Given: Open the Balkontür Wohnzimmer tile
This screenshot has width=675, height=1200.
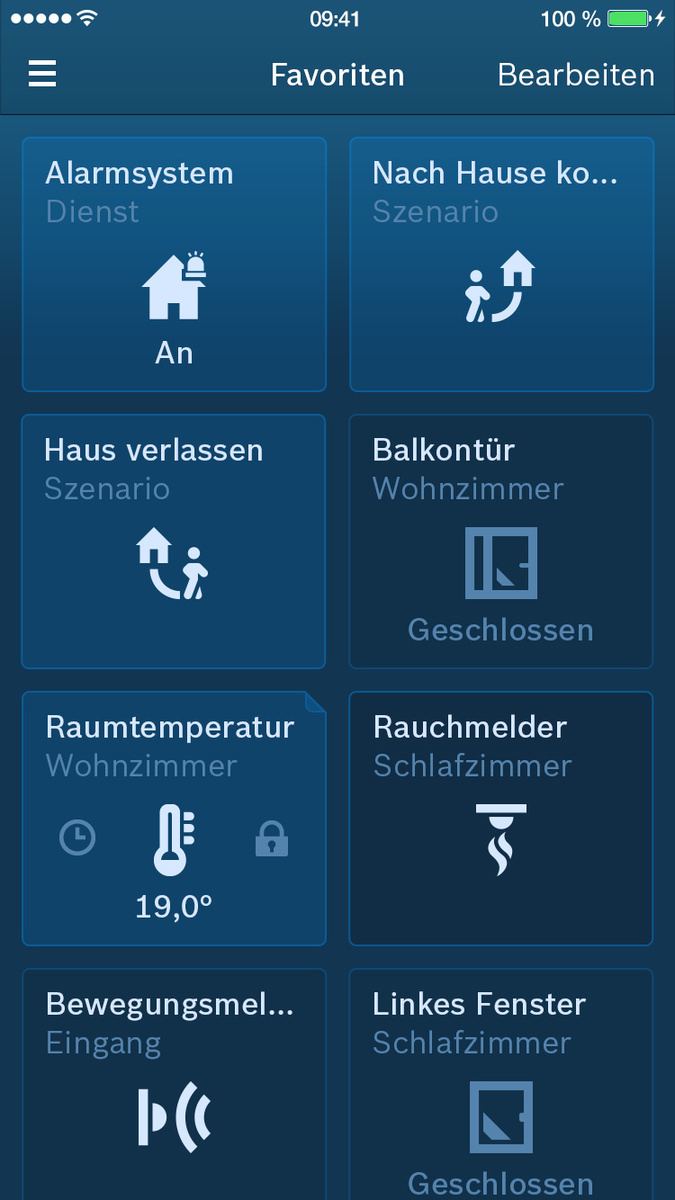Looking at the screenshot, I should pos(501,541).
